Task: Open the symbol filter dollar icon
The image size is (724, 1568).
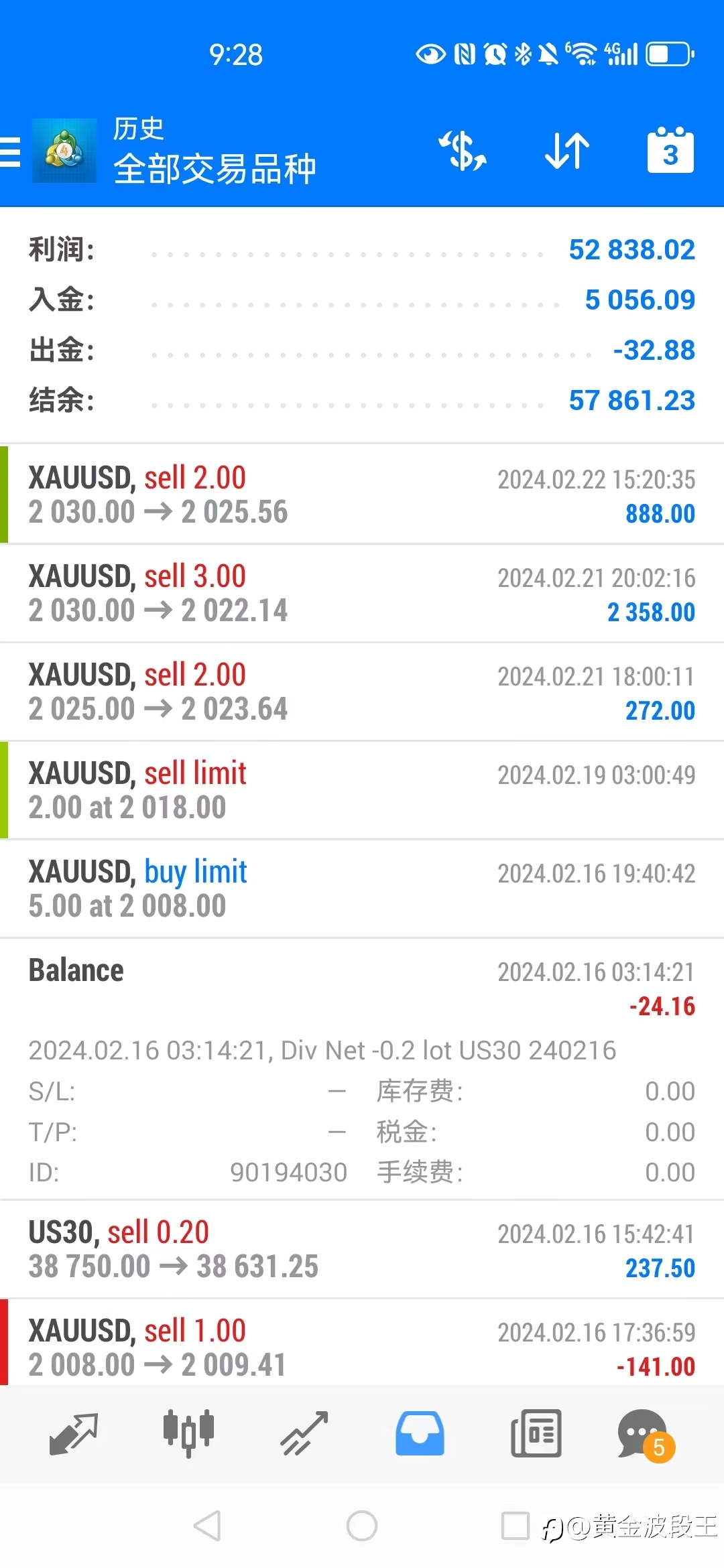Action: (x=463, y=151)
